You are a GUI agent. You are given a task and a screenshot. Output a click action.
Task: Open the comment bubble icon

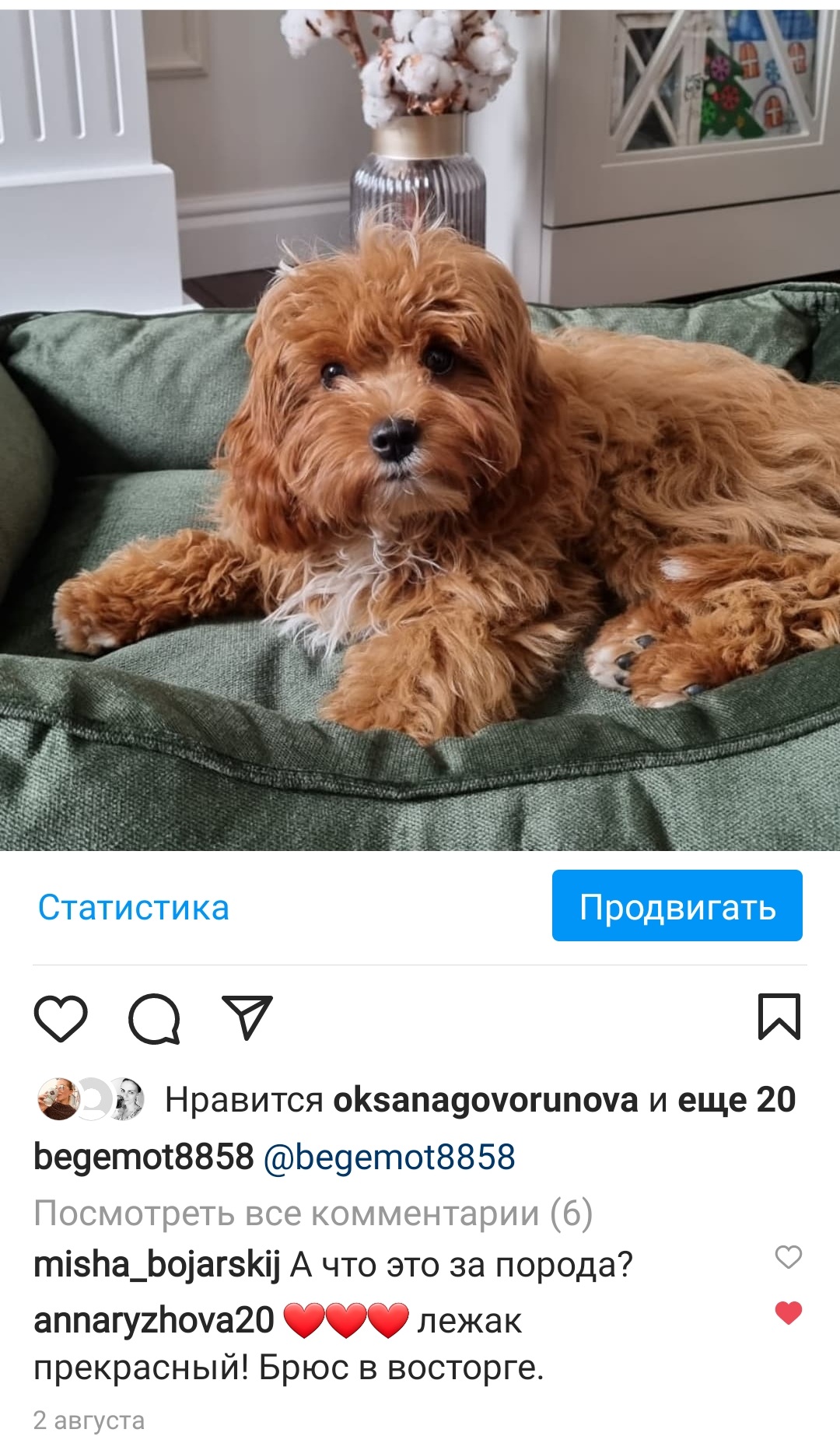pos(154,1017)
